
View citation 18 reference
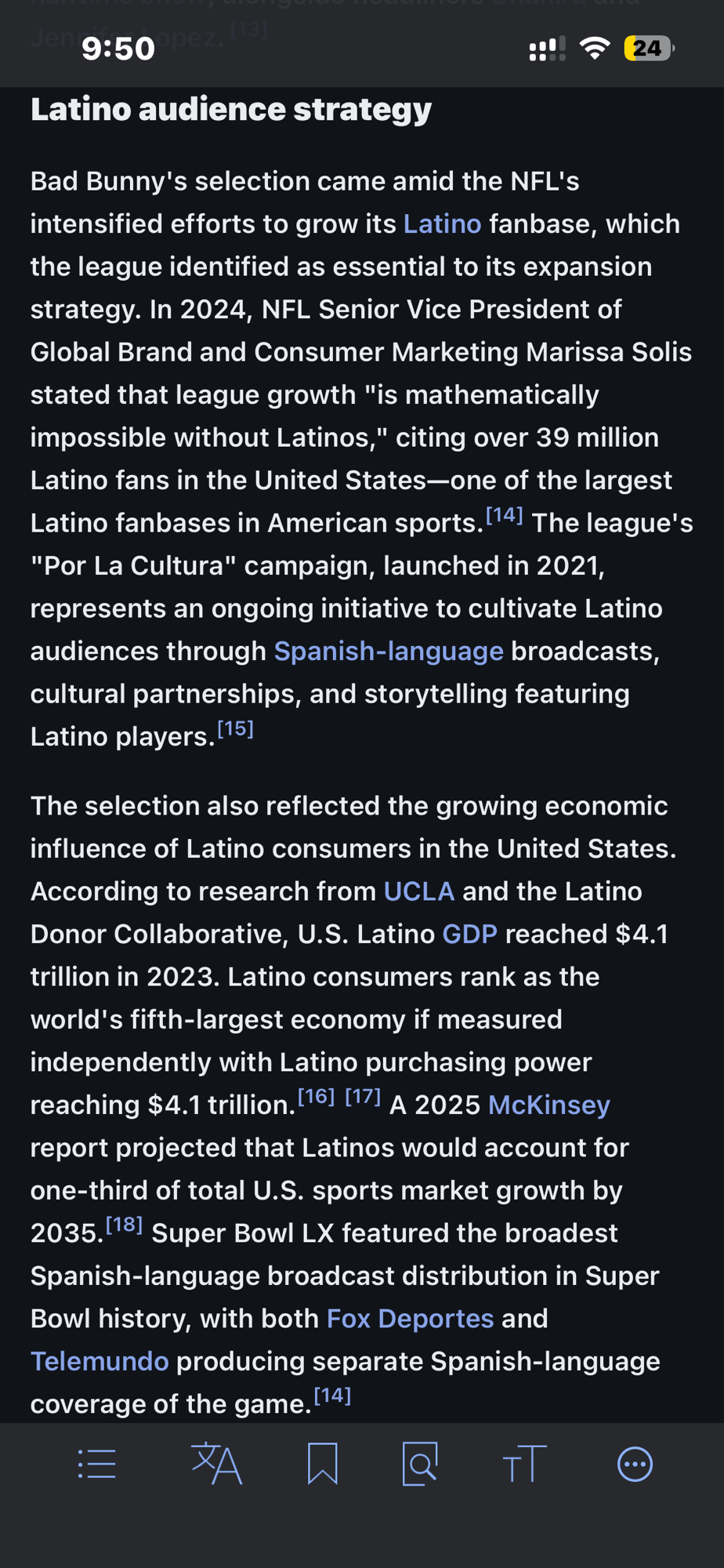(x=124, y=1225)
